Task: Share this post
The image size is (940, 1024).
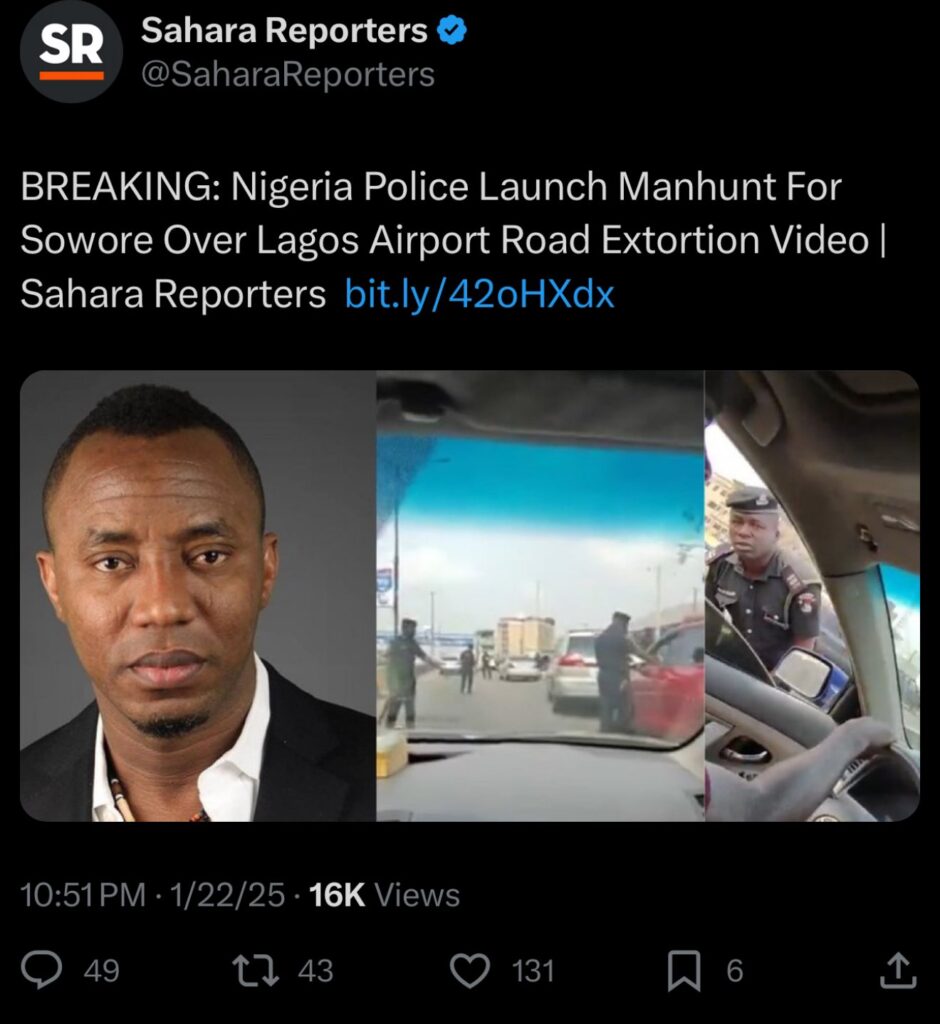Action: [897, 970]
